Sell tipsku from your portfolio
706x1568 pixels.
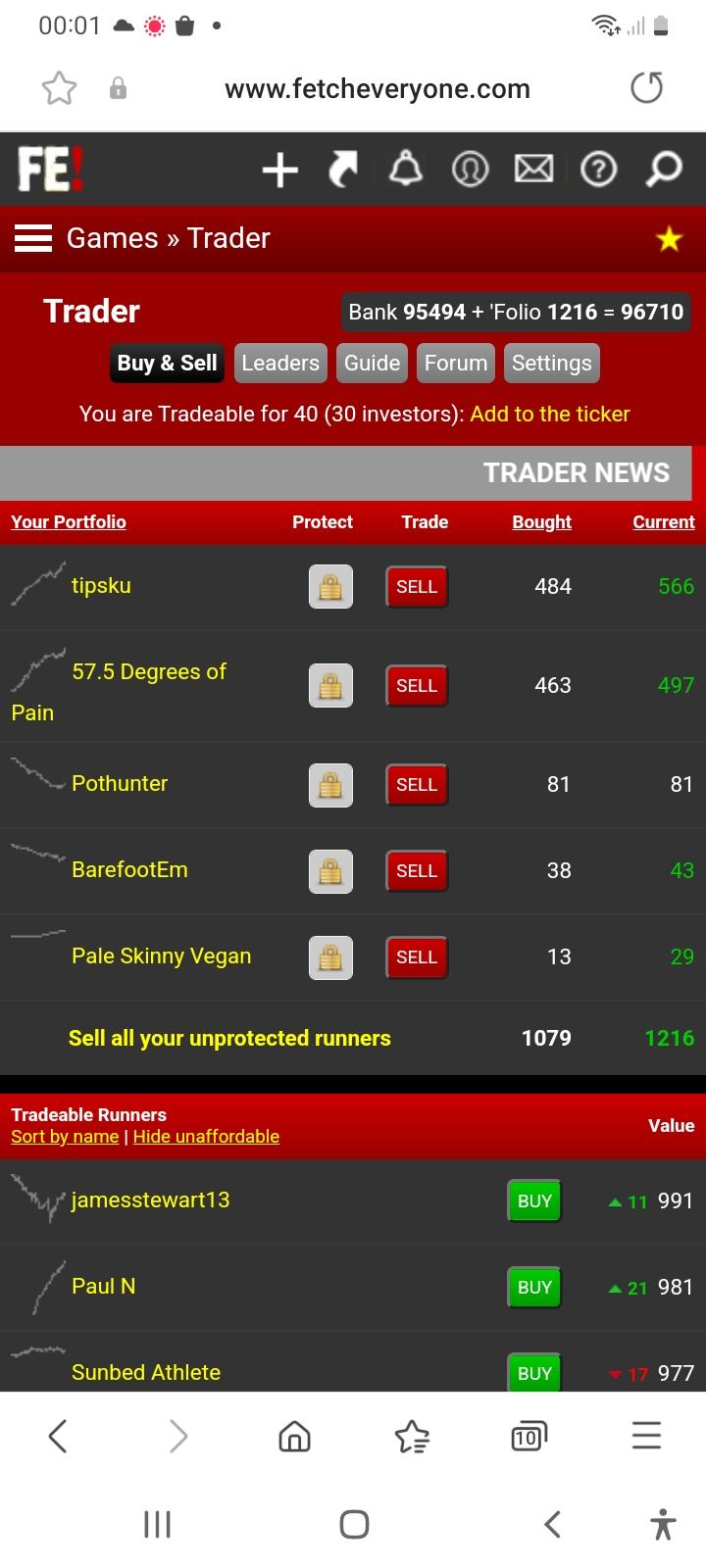417,587
